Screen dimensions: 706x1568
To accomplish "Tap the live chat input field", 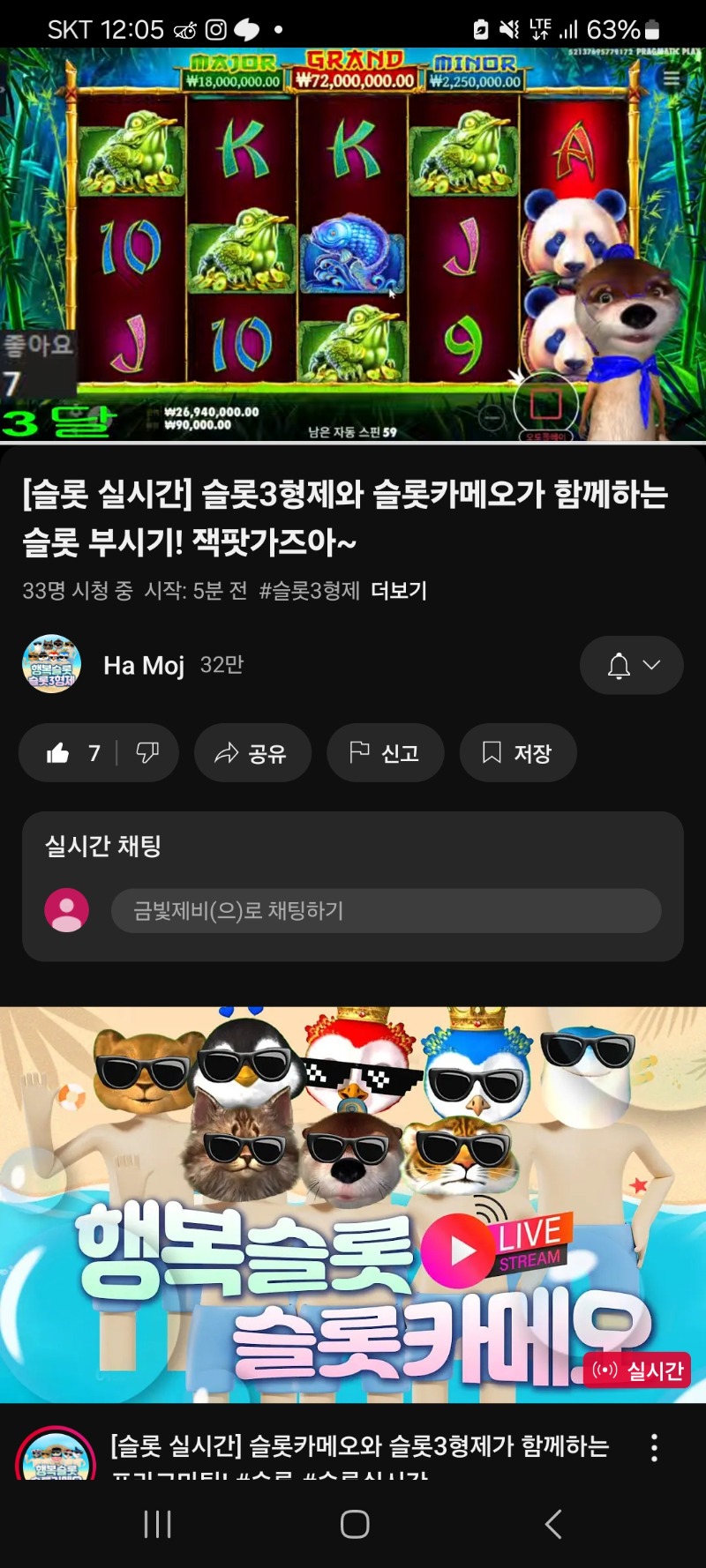I will tap(386, 911).
